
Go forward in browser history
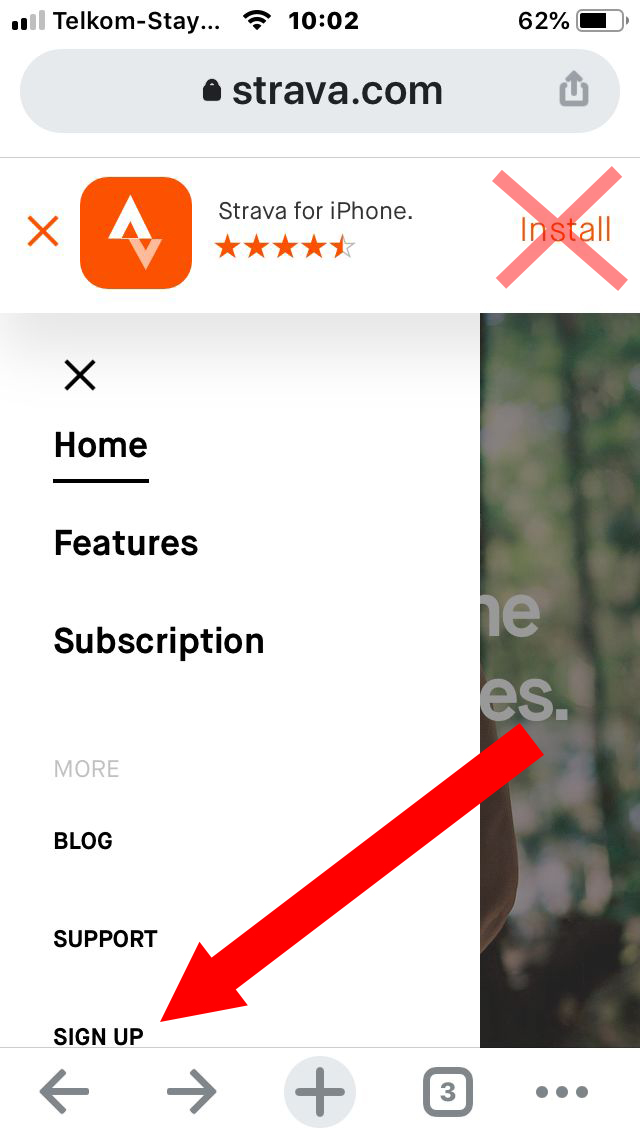[191, 1091]
